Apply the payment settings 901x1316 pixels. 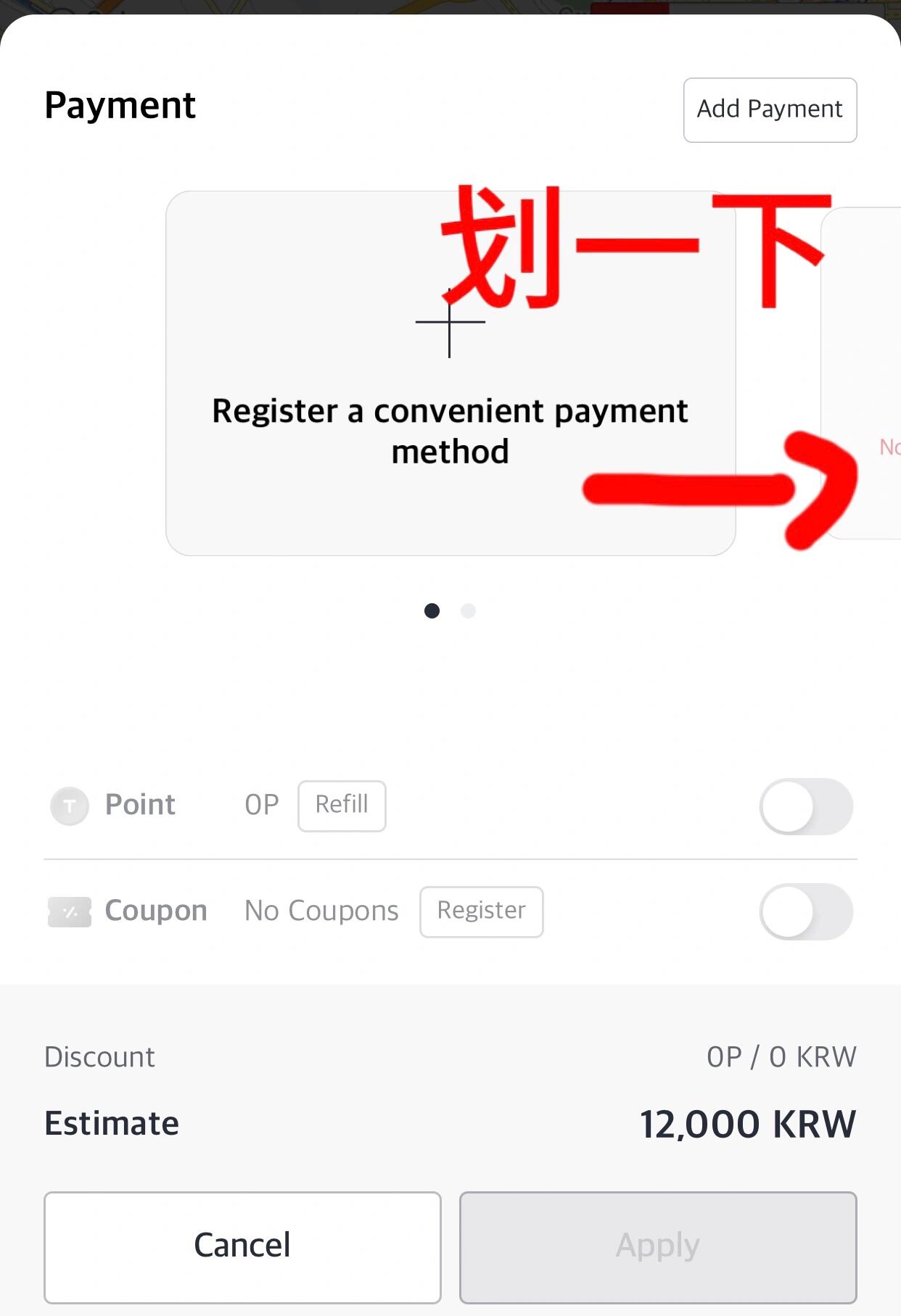[x=657, y=1246]
